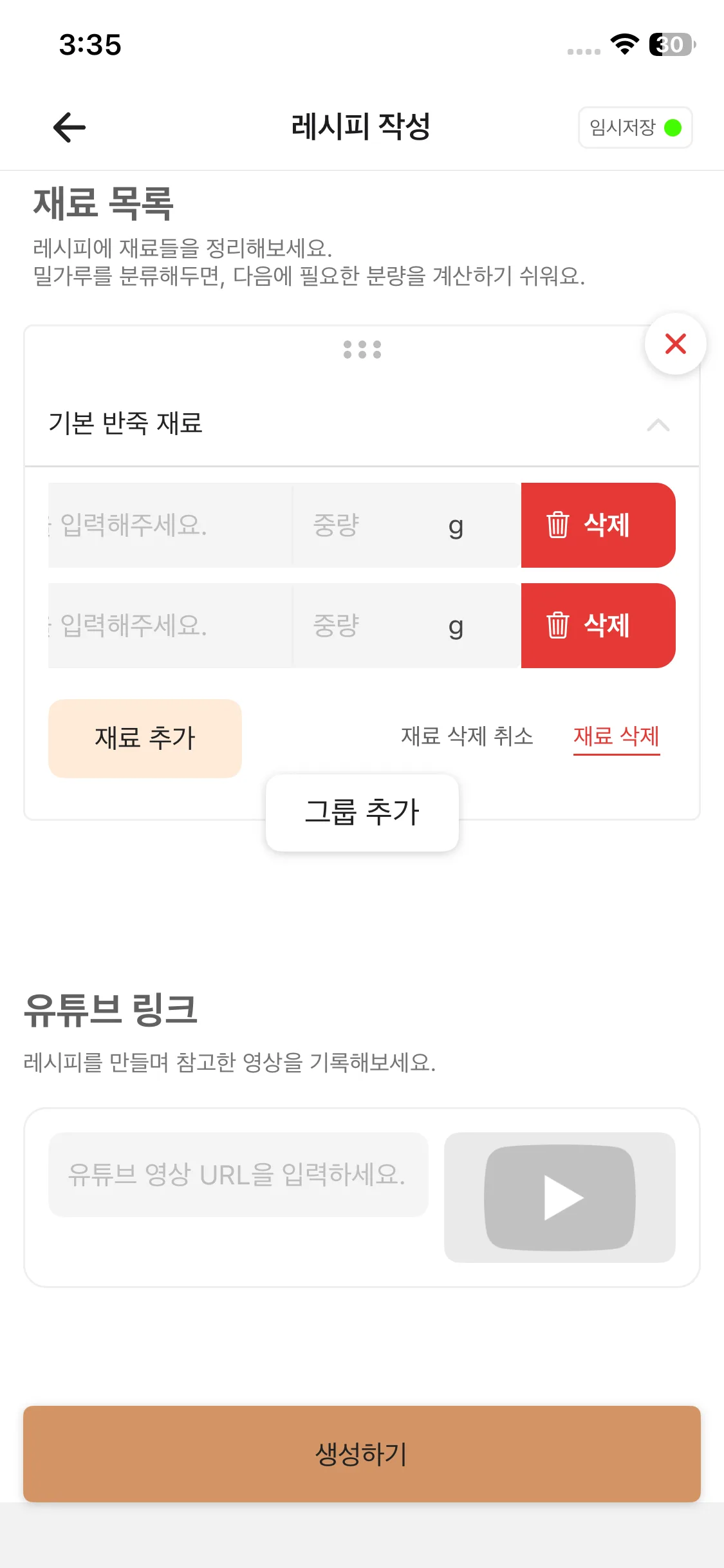Focus the second ingredient 중량 field
This screenshot has width=724, height=1568.
[x=367, y=626]
